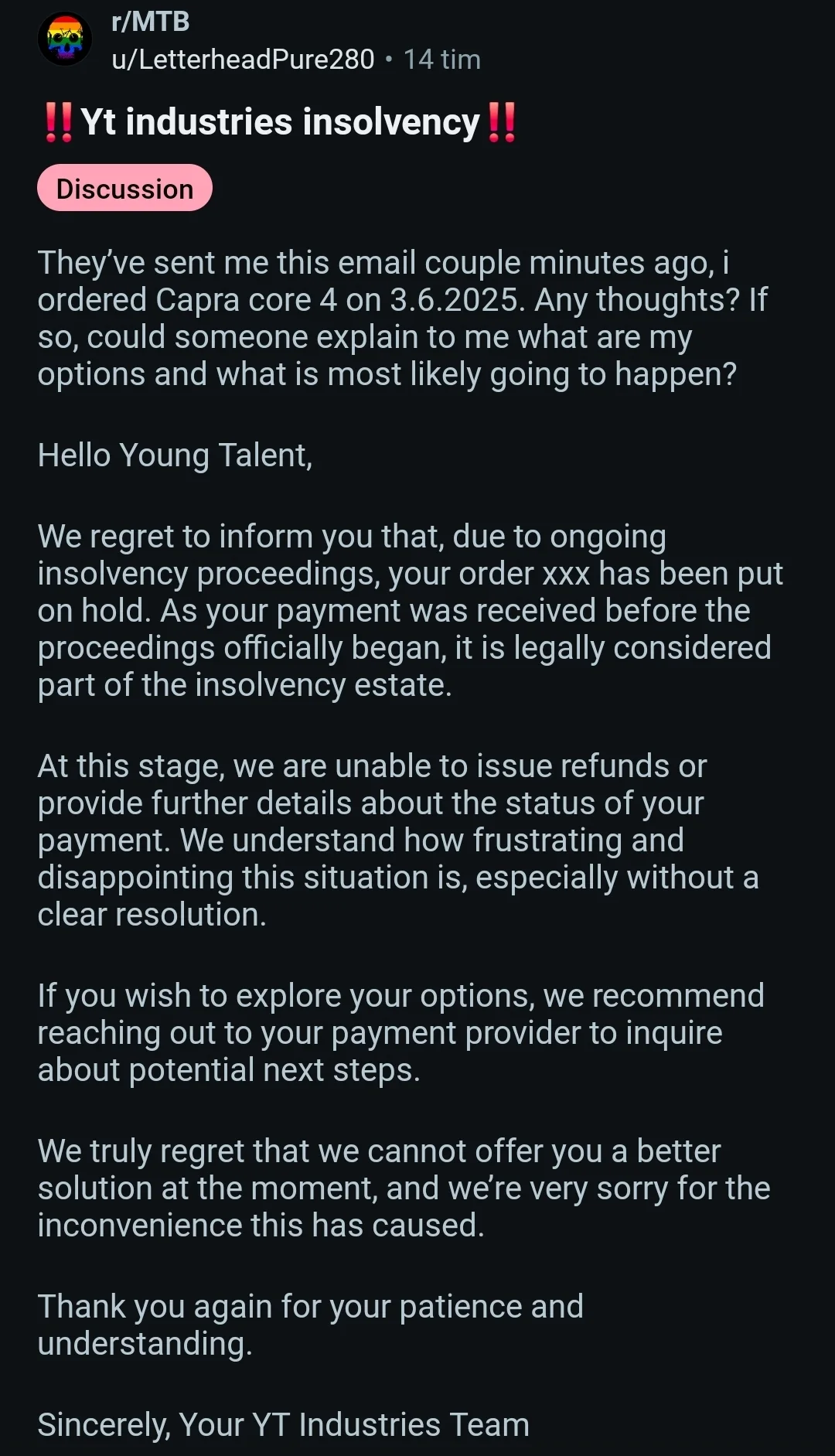
Task: Open the r/MTB subreddit page
Action: pyautogui.click(x=151, y=22)
